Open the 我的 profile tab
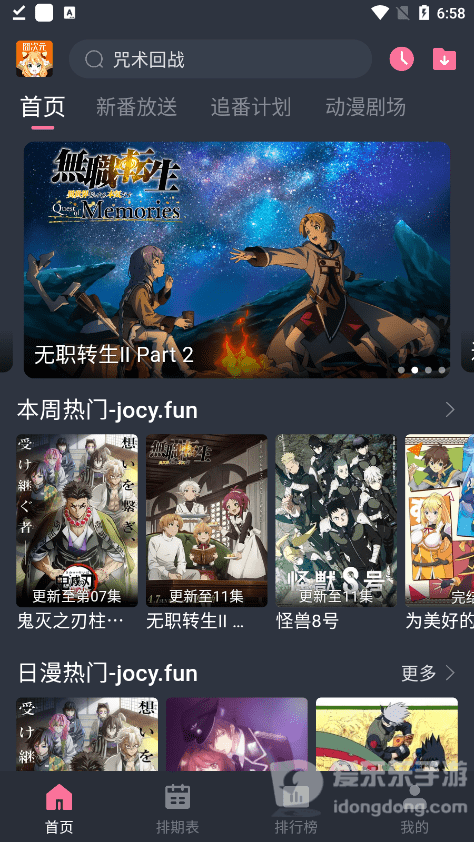 pyautogui.click(x=414, y=809)
